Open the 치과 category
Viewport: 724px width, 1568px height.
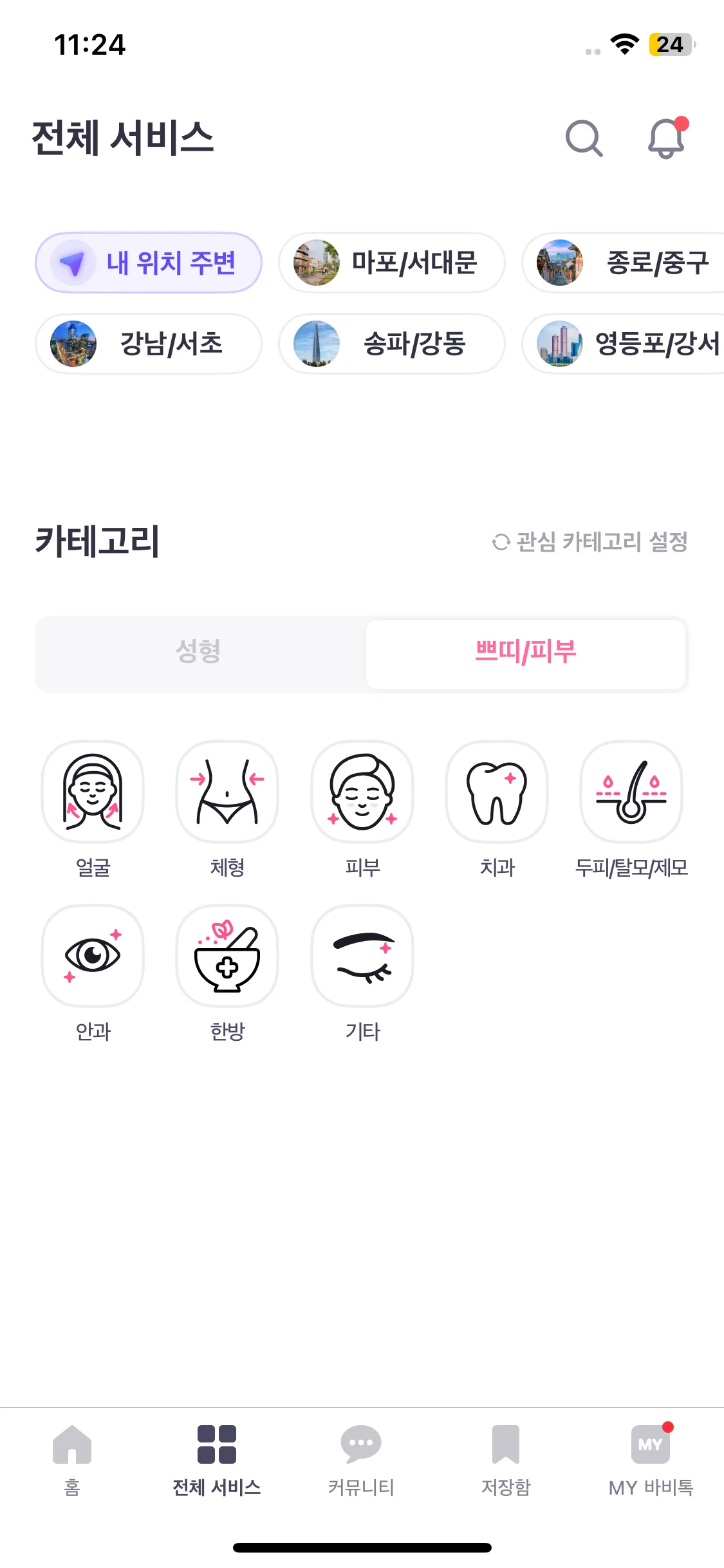point(497,792)
